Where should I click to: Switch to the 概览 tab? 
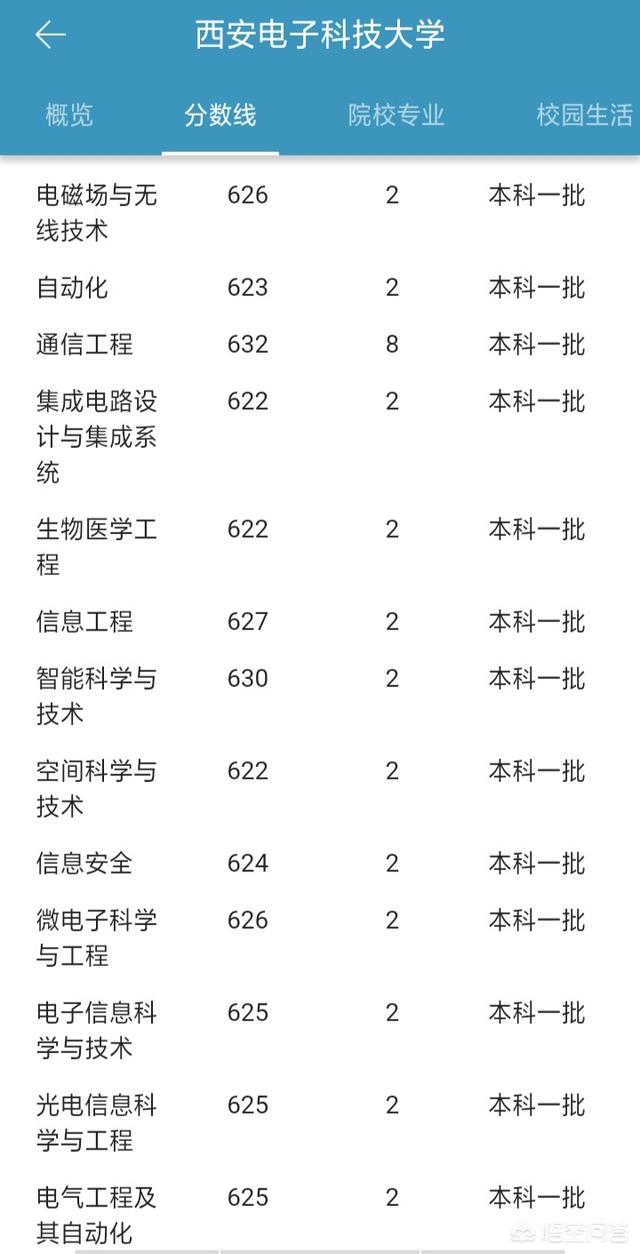tap(69, 115)
